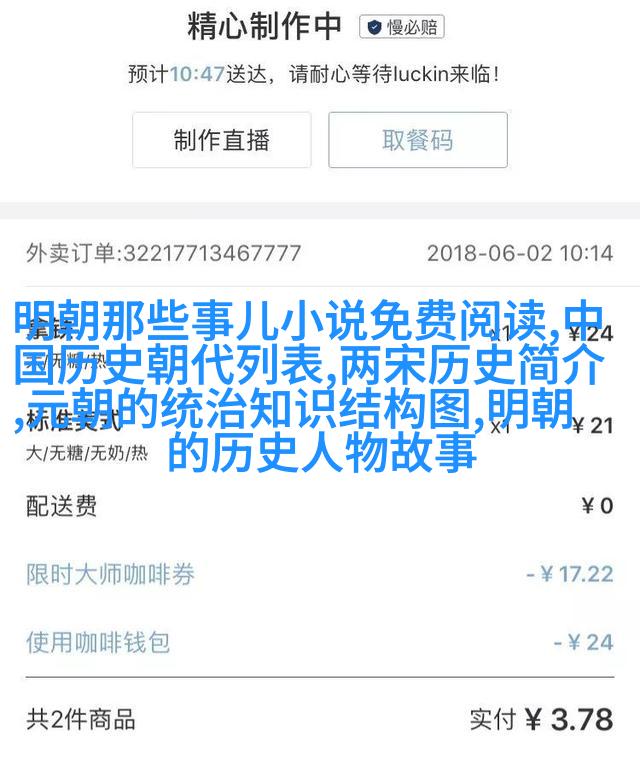This screenshot has width=640, height=762.
Task: Tap the 慢必赔 badge
Action: [x=402, y=28]
